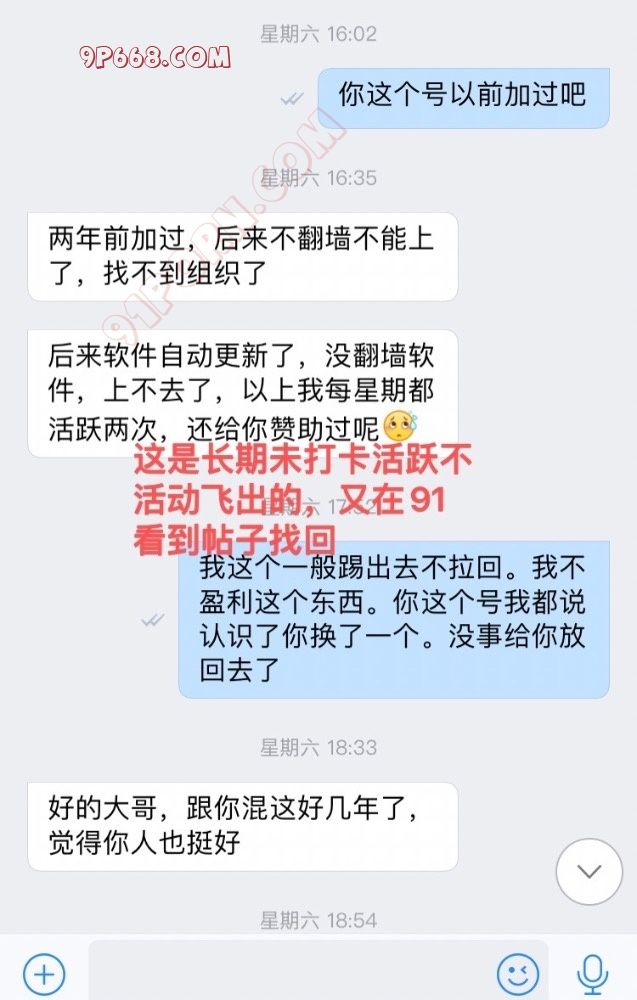This screenshot has width=637, height=1000.
Task: Tap the microphone to record voice
Action: click(x=592, y=972)
